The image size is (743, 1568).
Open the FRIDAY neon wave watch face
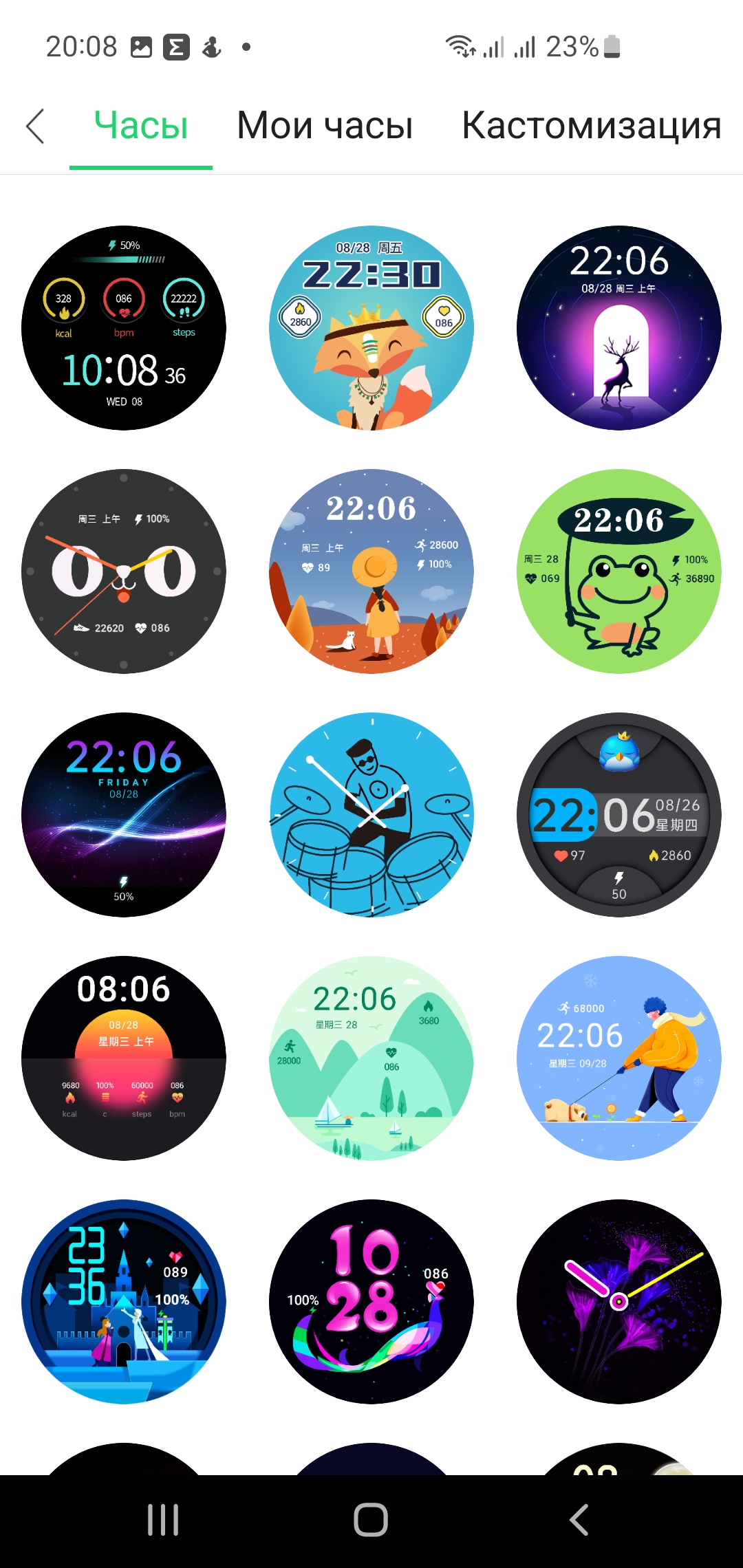124,815
